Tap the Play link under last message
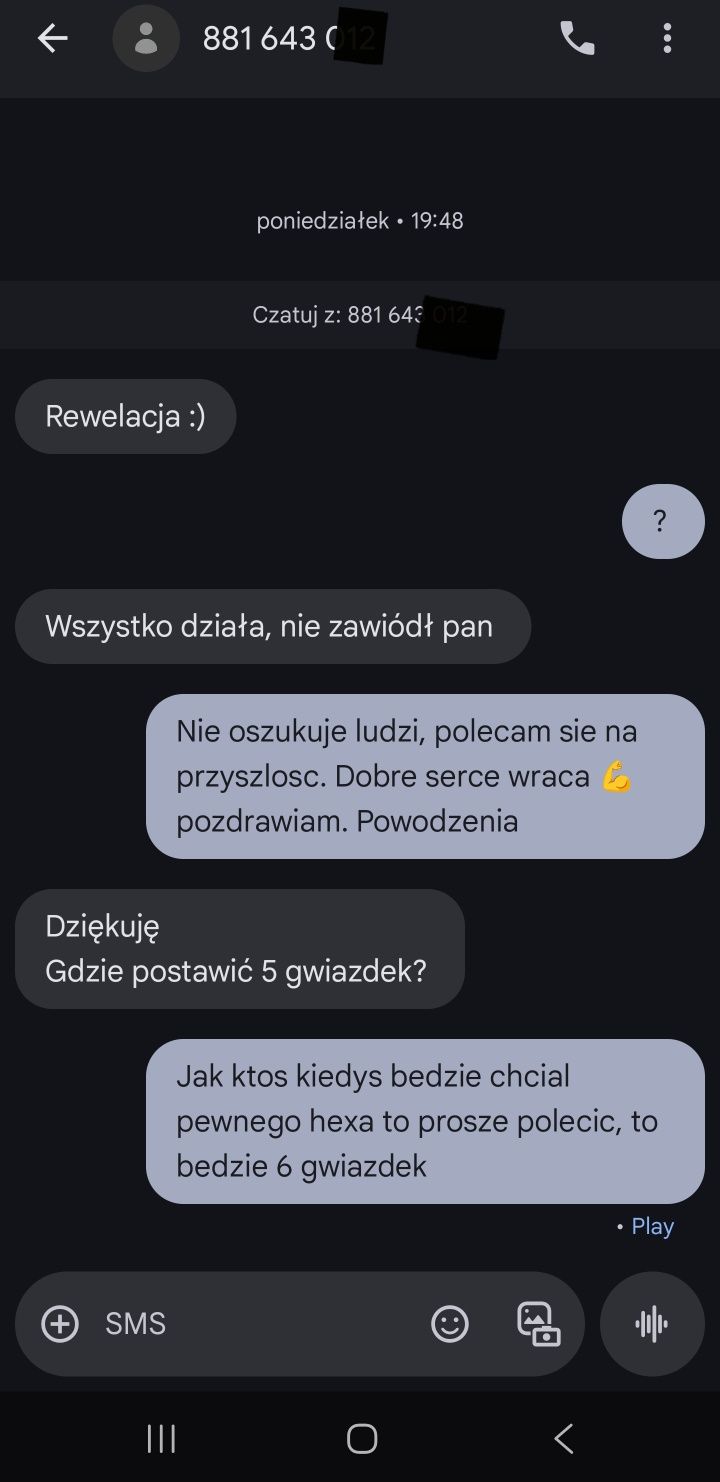This screenshot has height=1482, width=720. tap(652, 1226)
